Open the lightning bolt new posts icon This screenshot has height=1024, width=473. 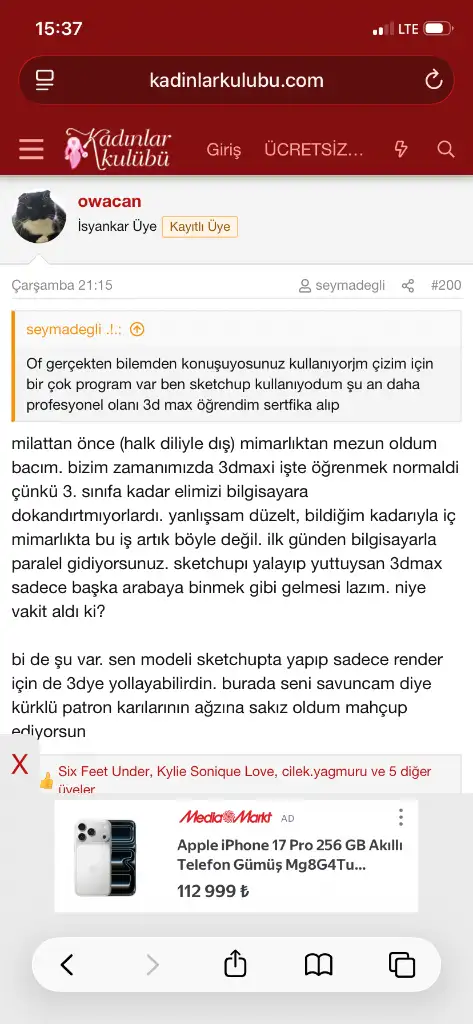401,150
